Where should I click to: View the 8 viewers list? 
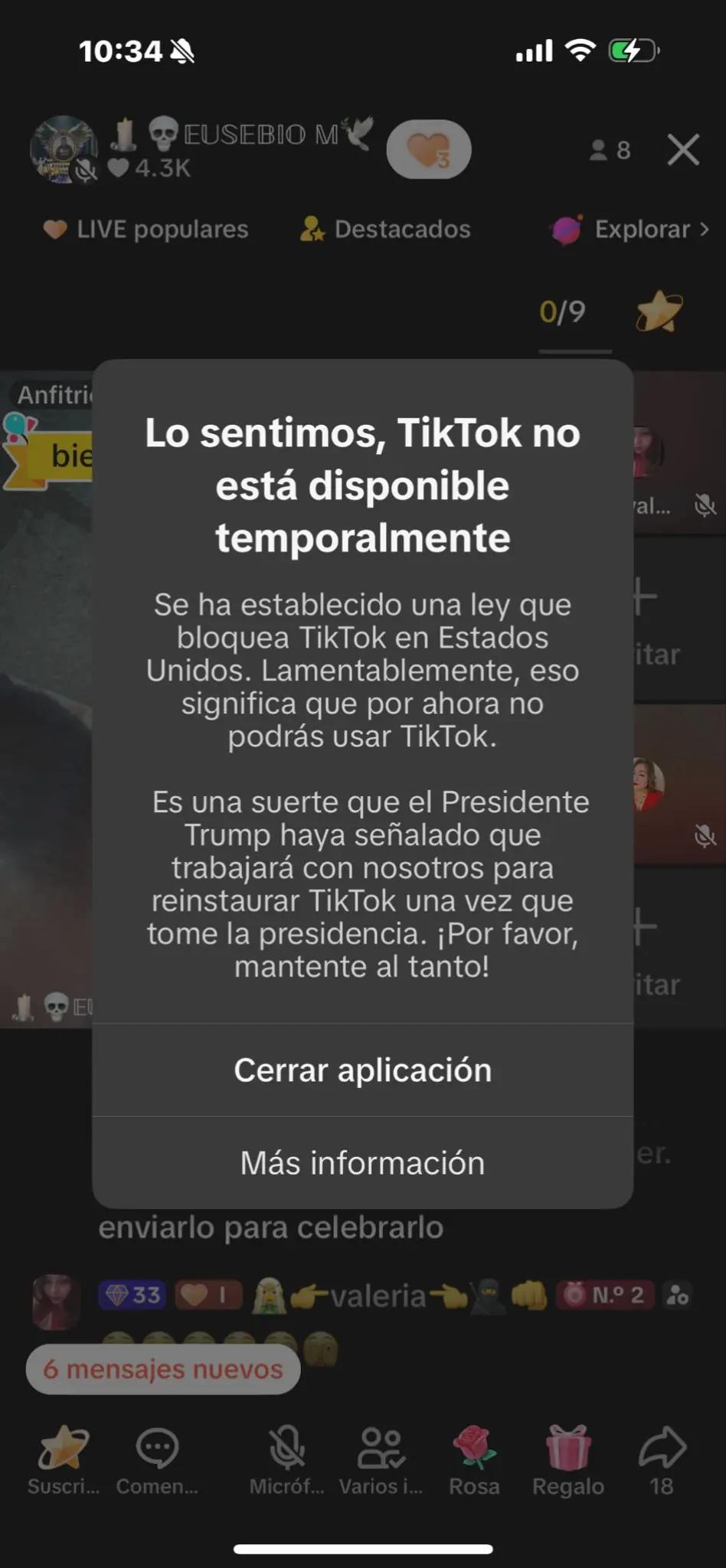[610, 150]
